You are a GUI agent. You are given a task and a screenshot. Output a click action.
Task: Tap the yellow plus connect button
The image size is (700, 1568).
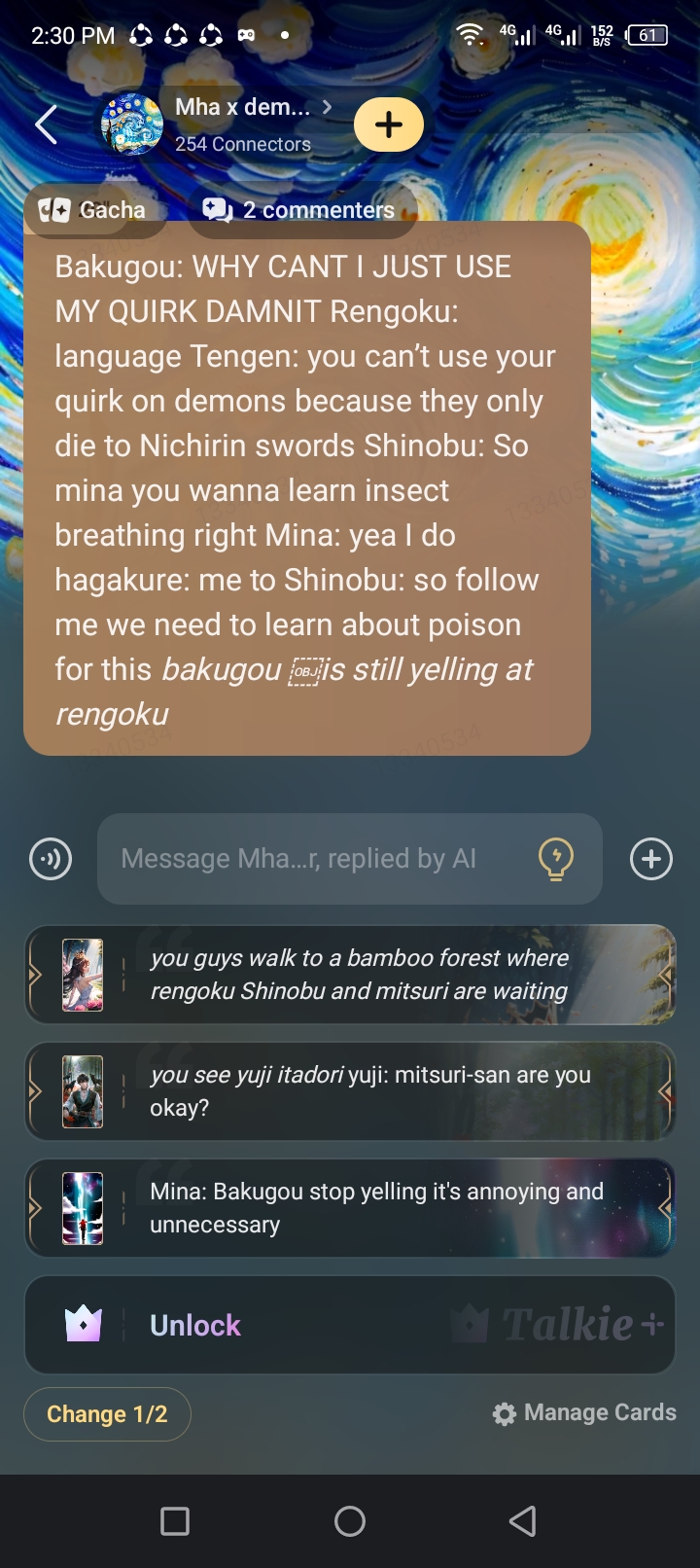pos(389,125)
